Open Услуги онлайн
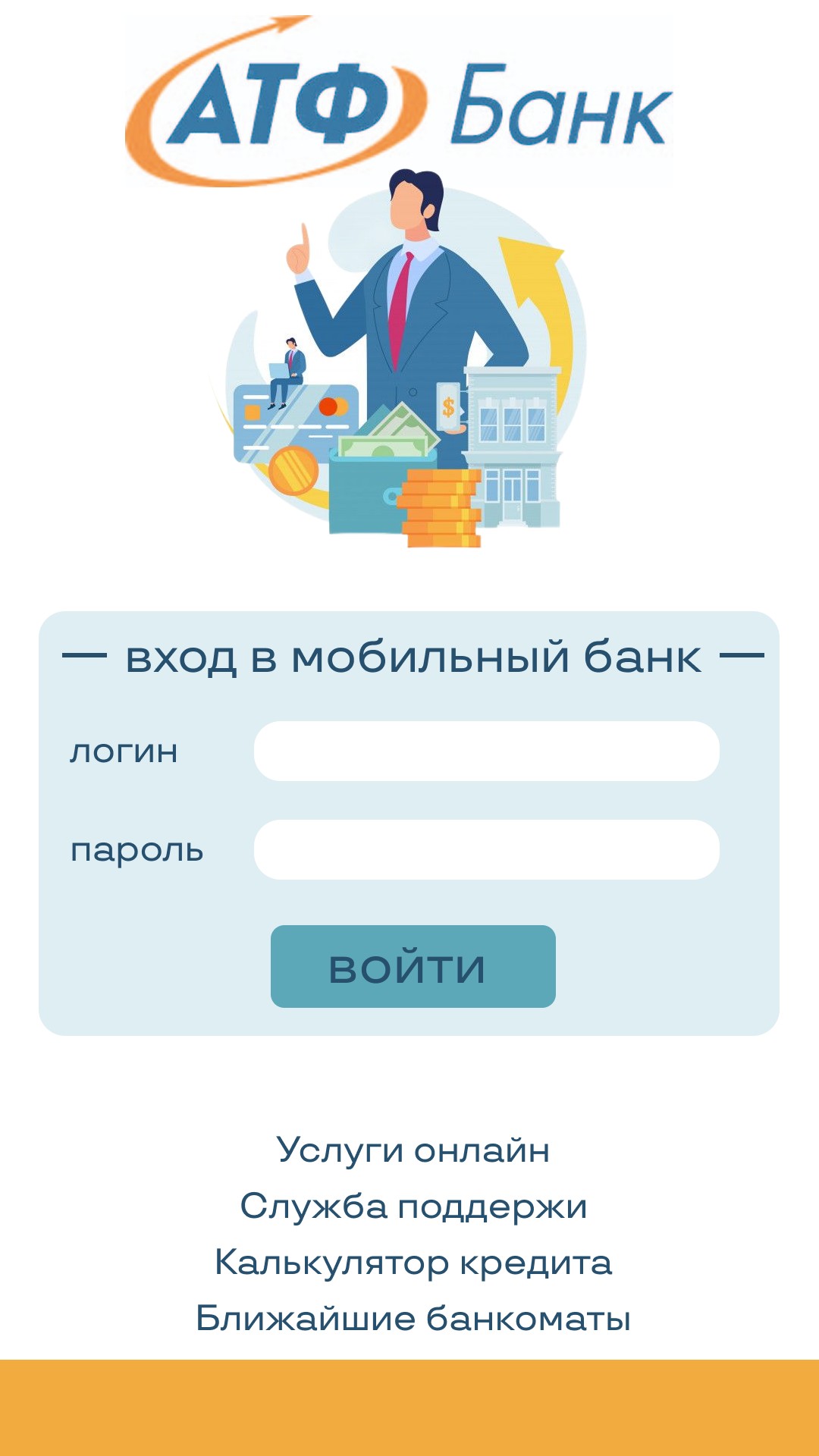The height and width of the screenshot is (1456, 819). (413, 1150)
